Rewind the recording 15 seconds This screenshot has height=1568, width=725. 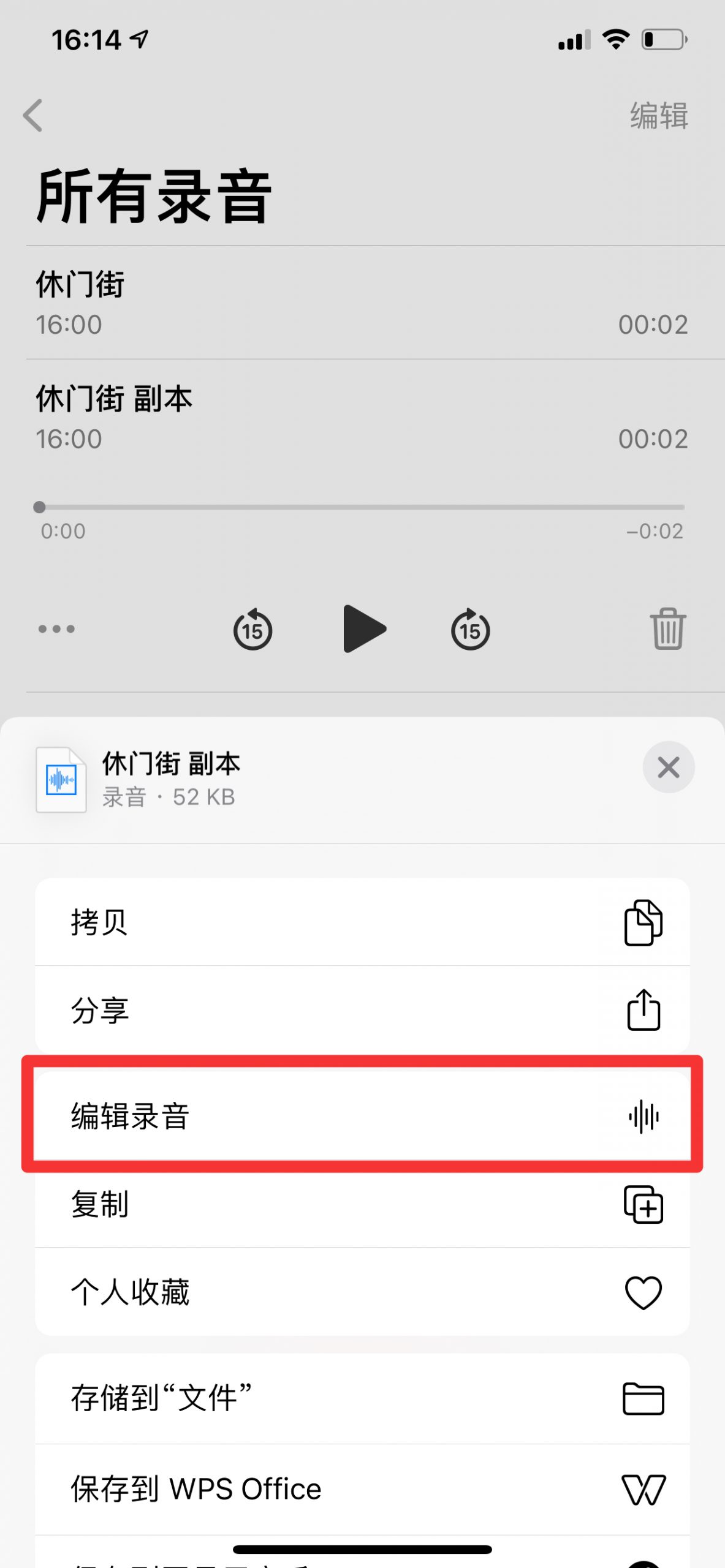252,629
